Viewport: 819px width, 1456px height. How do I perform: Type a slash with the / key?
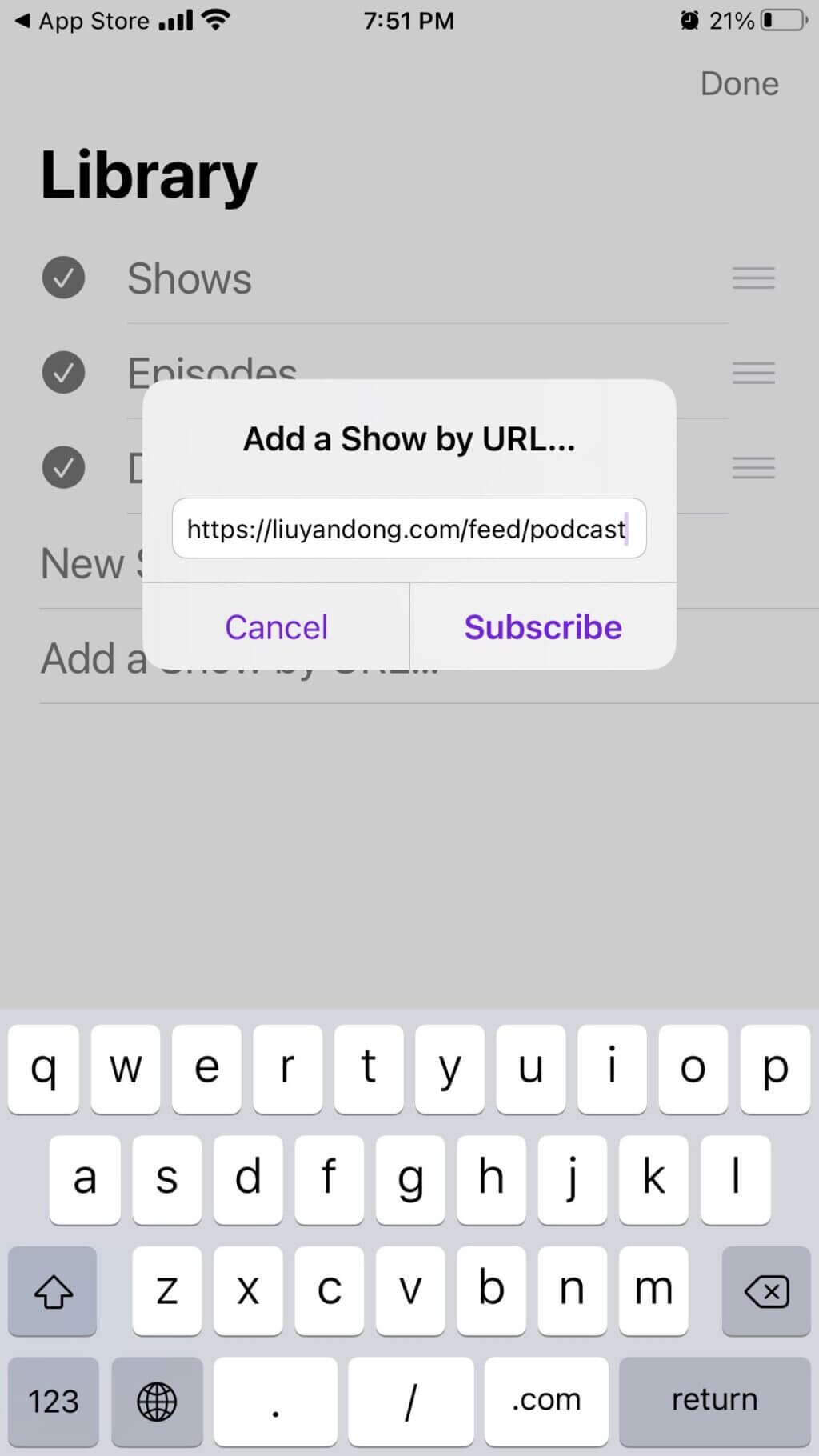click(x=411, y=1400)
